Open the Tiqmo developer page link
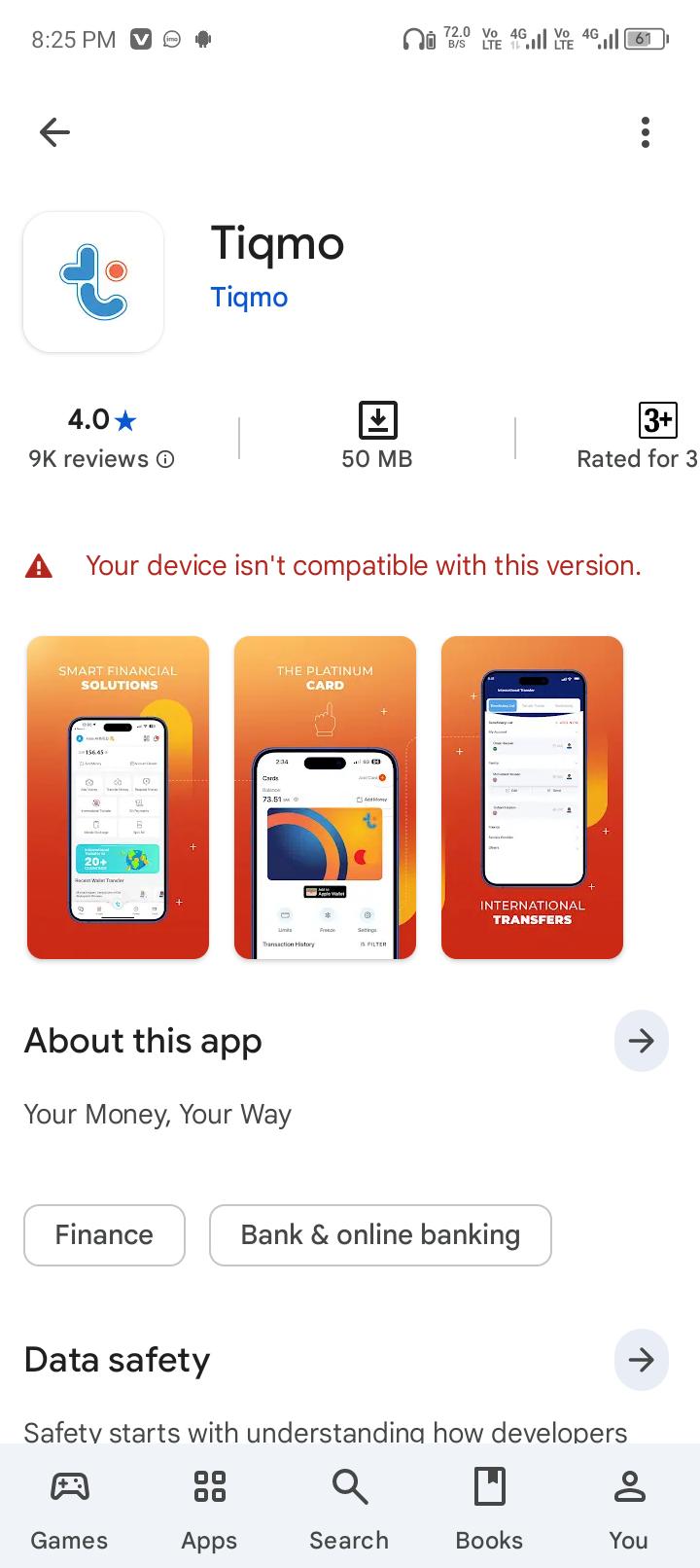Screen dimensions: 700x1568 tap(249, 298)
